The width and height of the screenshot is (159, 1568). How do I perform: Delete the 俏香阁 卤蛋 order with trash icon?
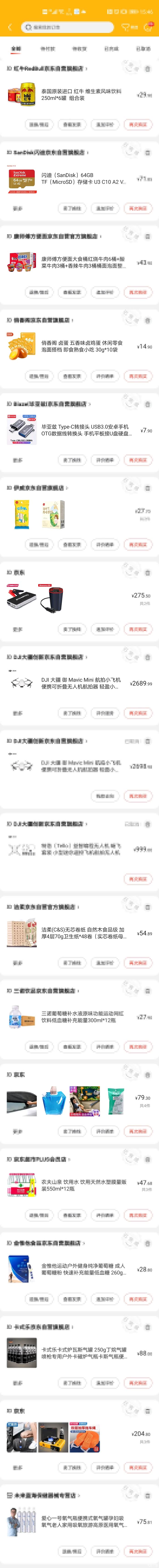[147, 320]
